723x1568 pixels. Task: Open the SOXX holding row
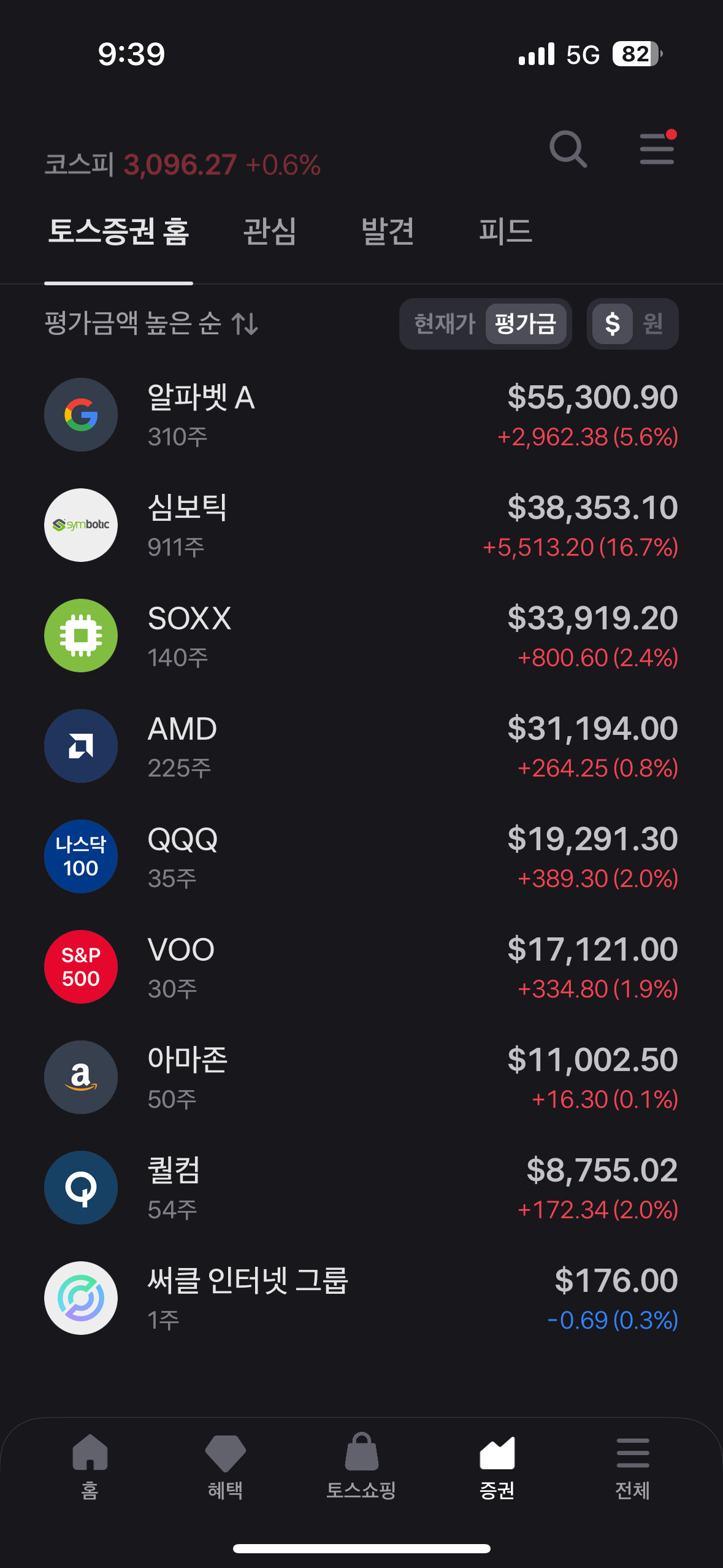tap(361, 636)
